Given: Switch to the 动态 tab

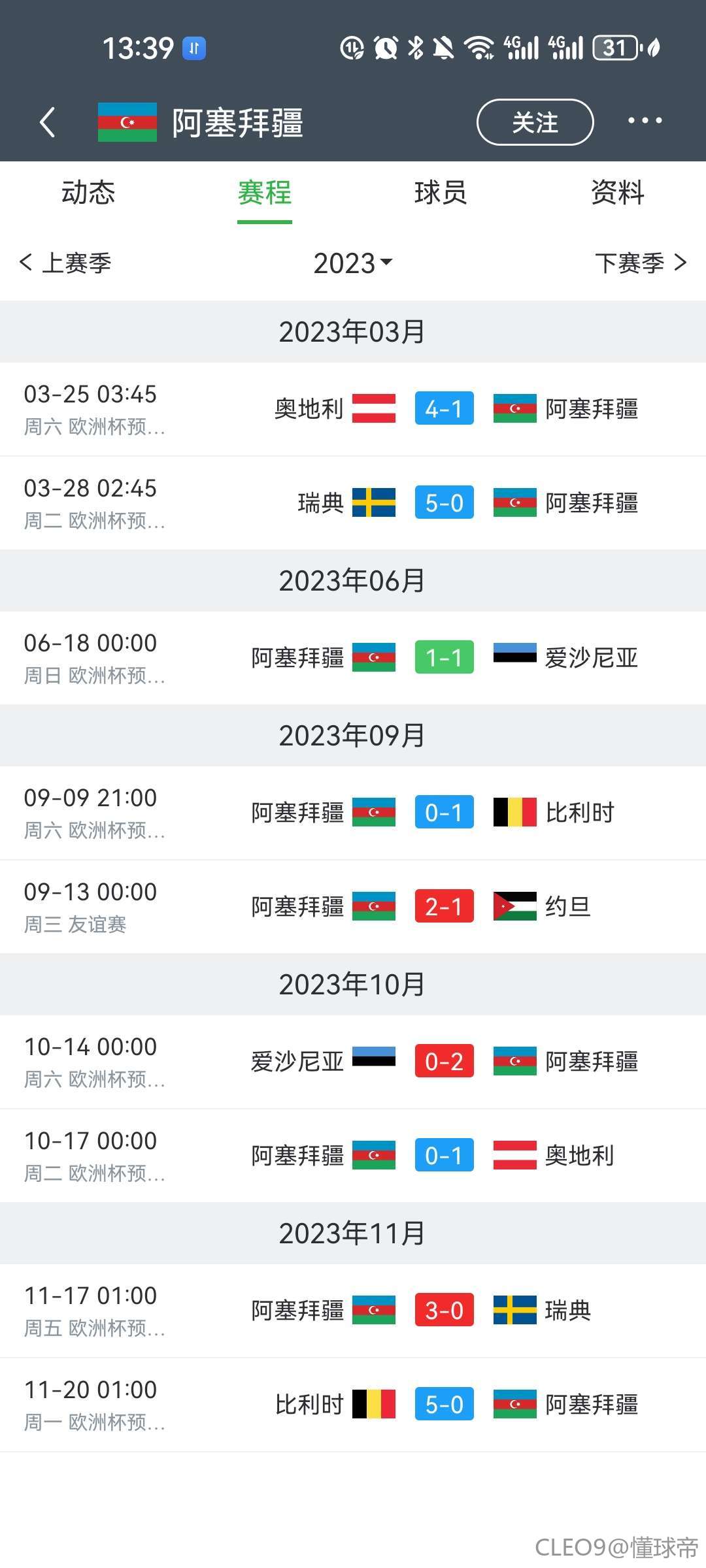Looking at the screenshot, I should click(x=88, y=193).
